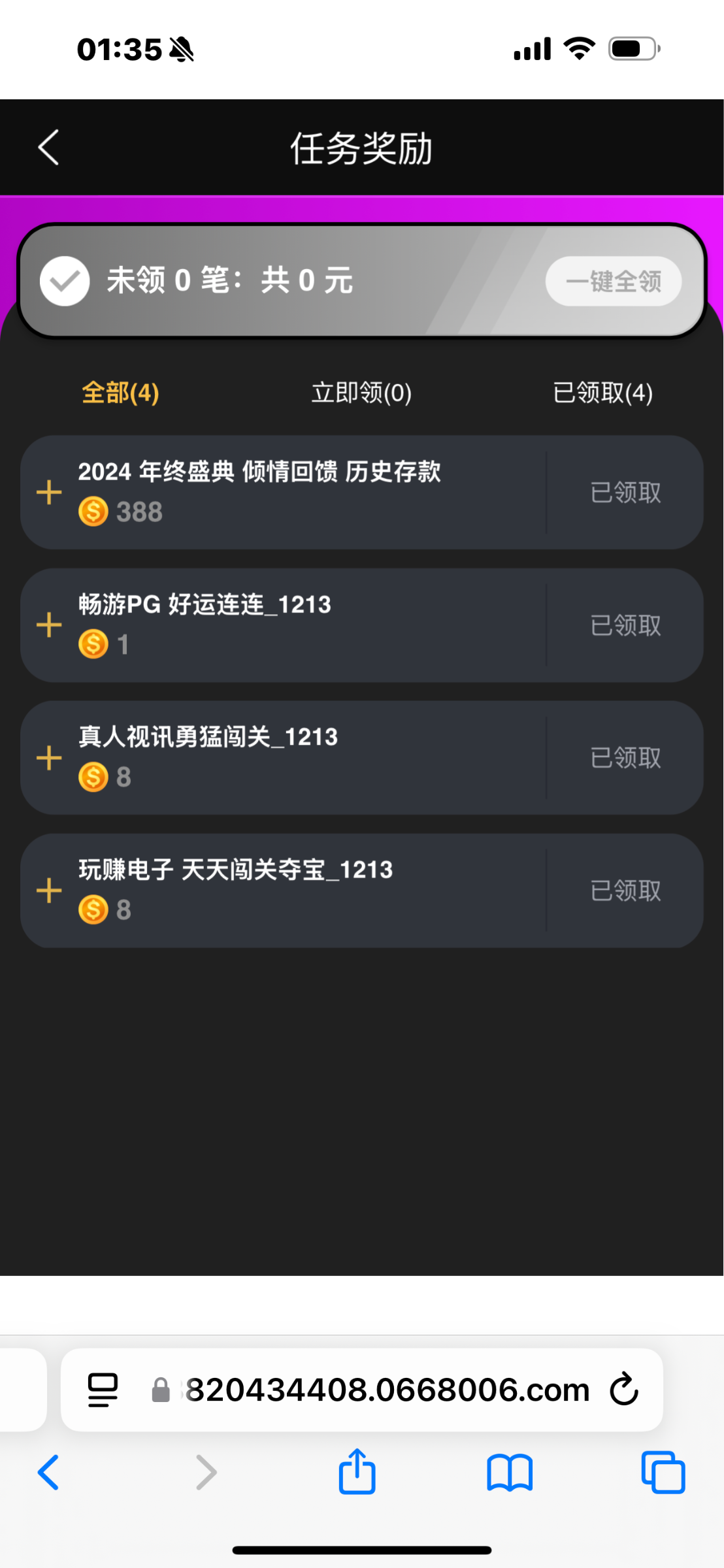The height and width of the screenshot is (1568, 724).
Task: Reload the page in Safari
Action: click(624, 1389)
